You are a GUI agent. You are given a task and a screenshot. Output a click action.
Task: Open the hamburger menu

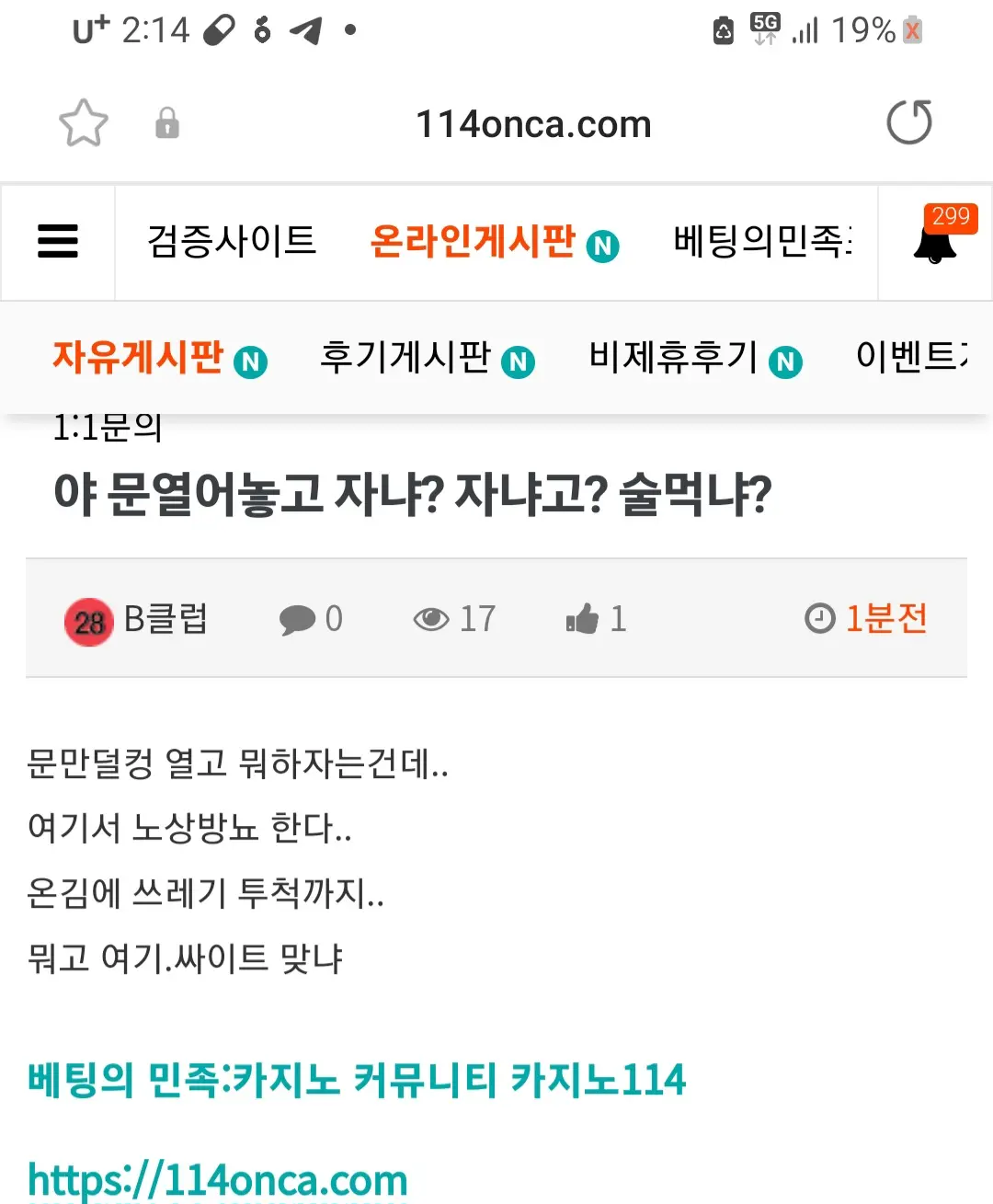58,242
